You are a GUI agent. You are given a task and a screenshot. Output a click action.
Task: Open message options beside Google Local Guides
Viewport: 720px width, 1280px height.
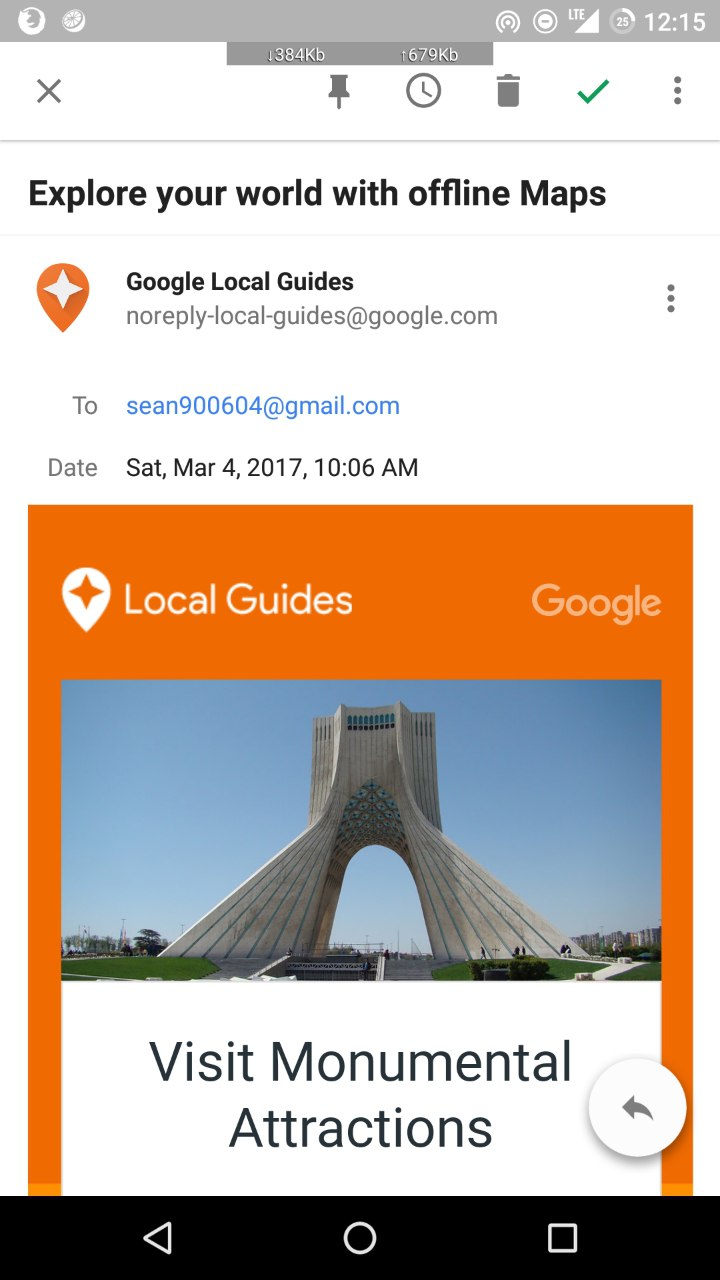click(x=670, y=298)
